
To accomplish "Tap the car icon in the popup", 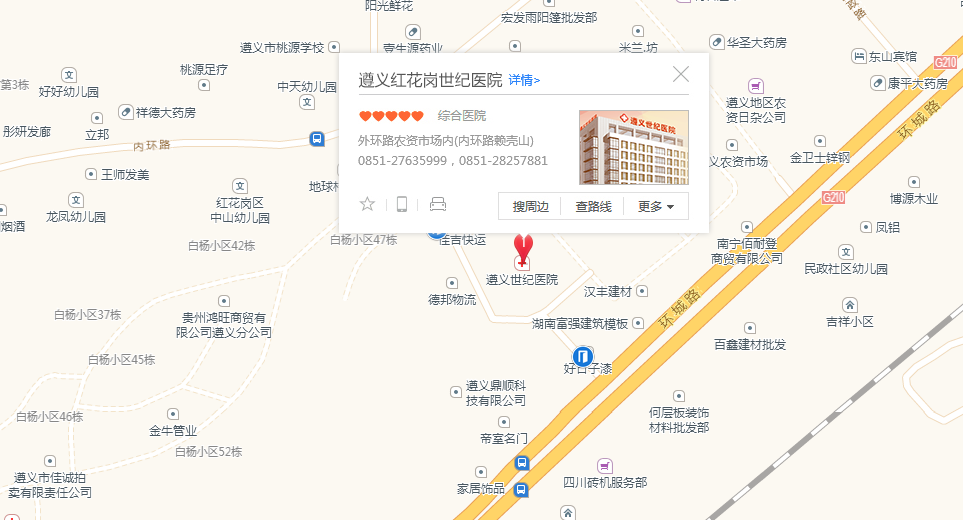I will [437, 204].
